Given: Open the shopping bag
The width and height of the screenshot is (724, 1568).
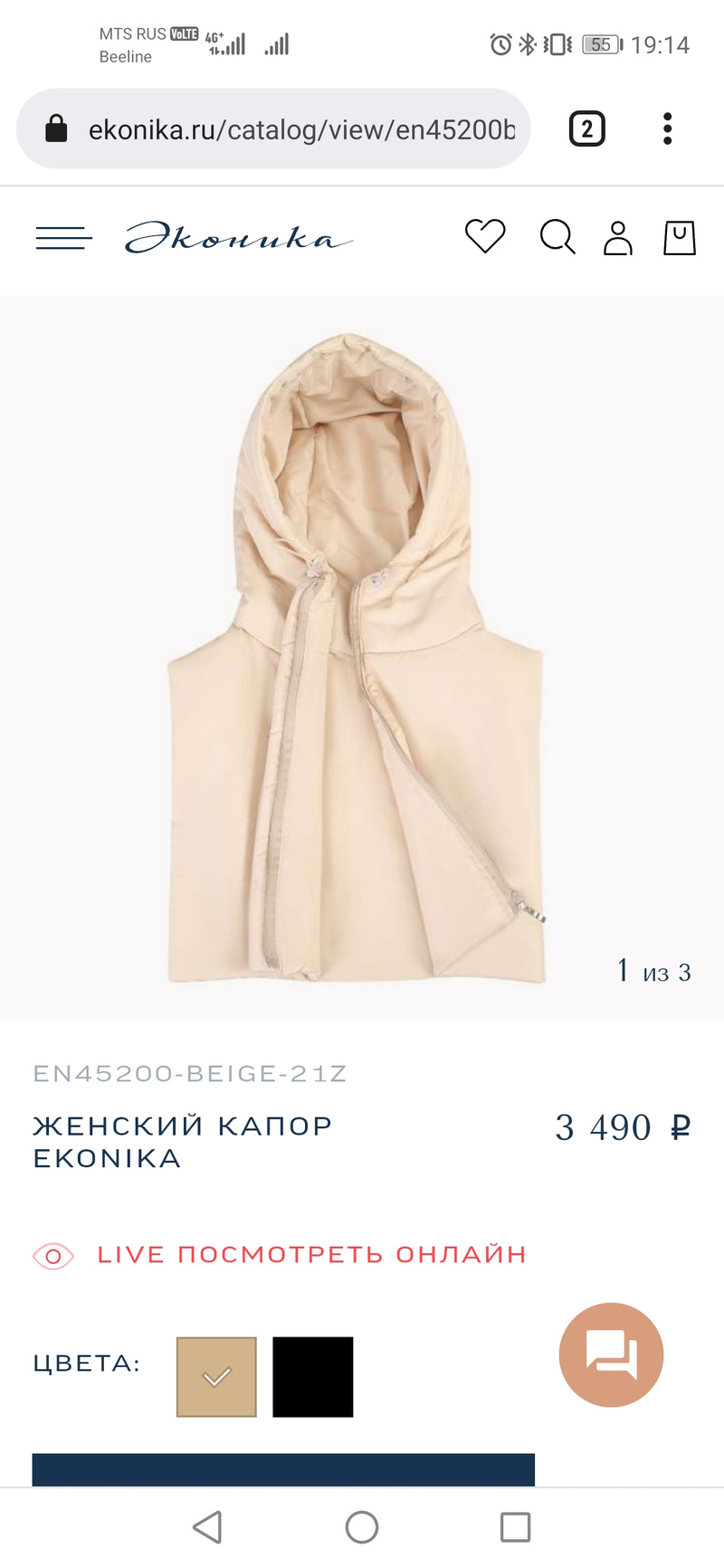Looking at the screenshot, I should tap(679, 238).
